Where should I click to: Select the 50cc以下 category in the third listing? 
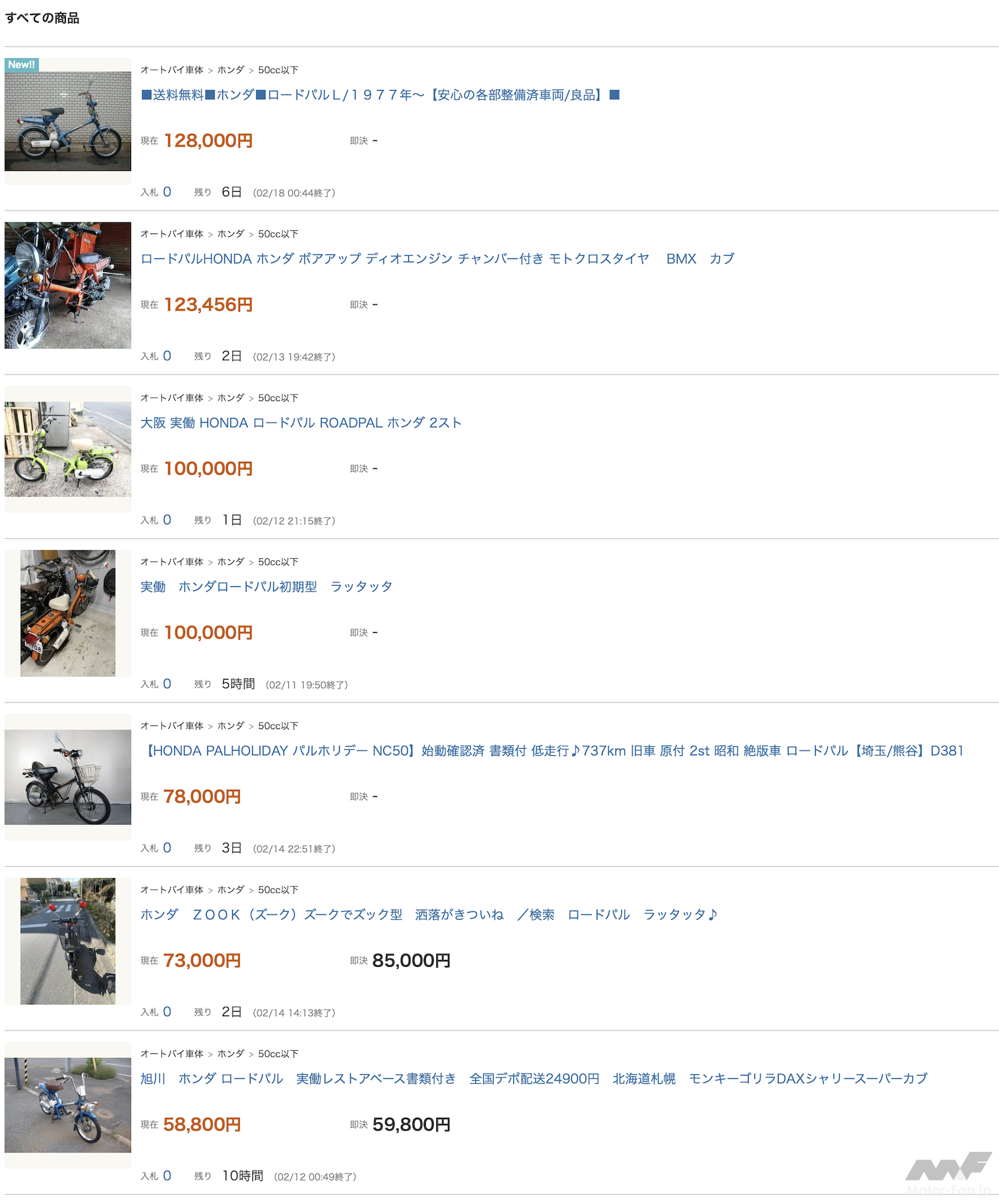[278, 398]
